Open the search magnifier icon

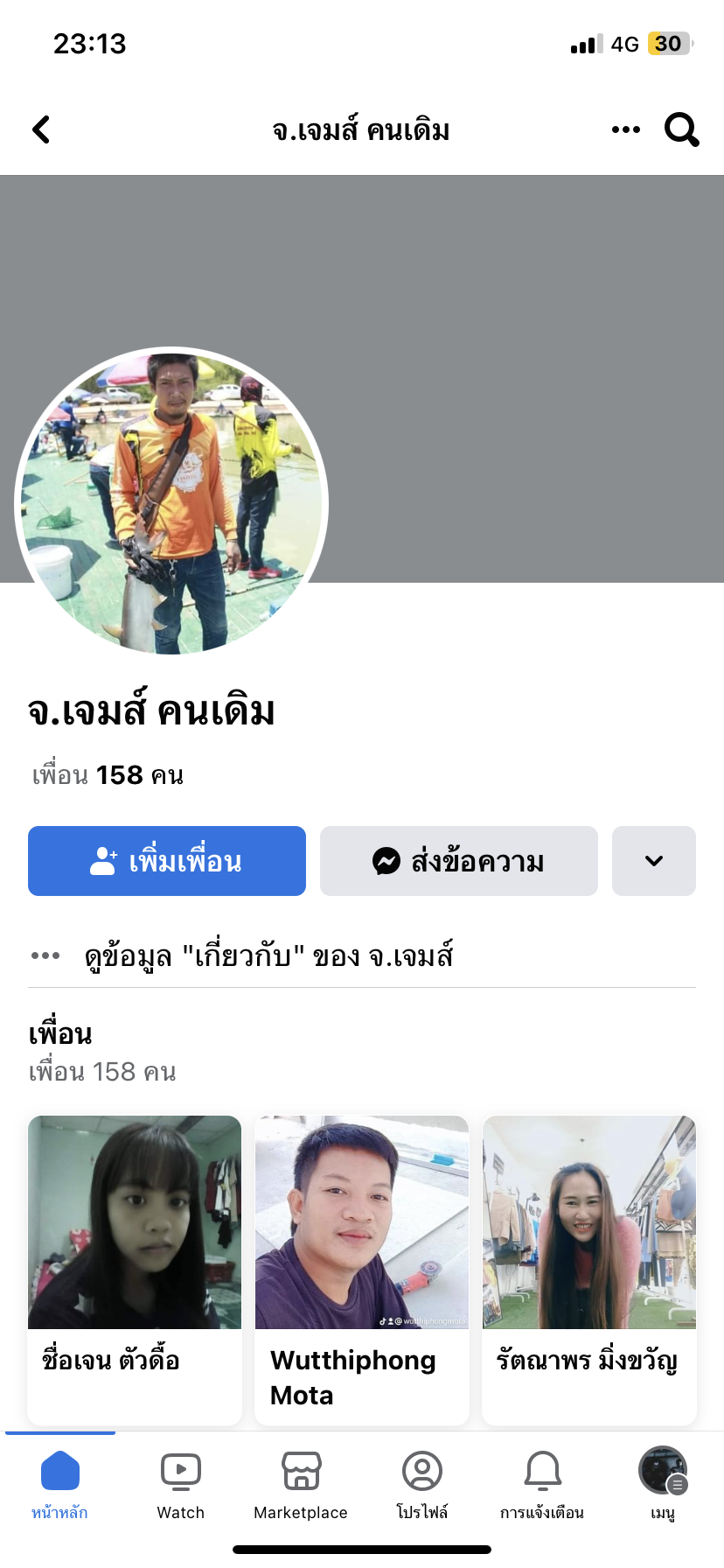click(x=681, y=130)
